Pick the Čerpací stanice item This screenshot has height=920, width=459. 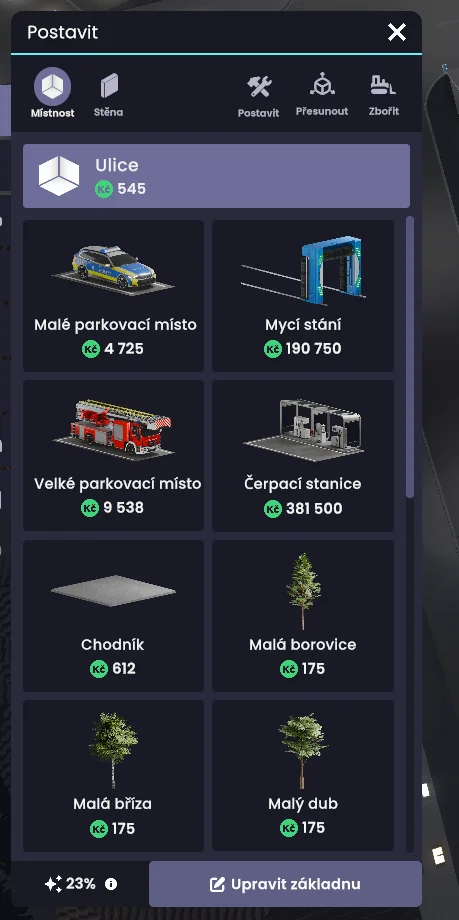point(303,455)
